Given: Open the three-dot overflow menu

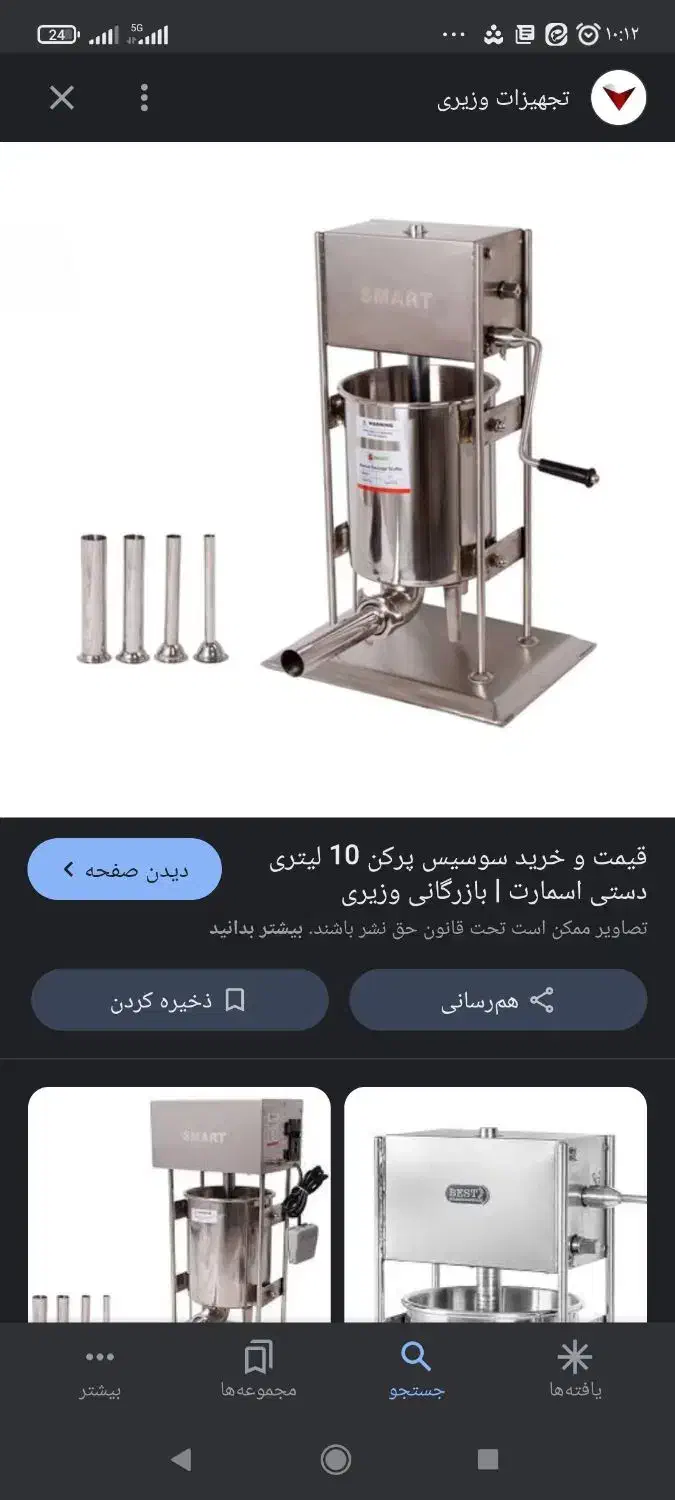Looking at the screenshot, I should tap(144, 98).
